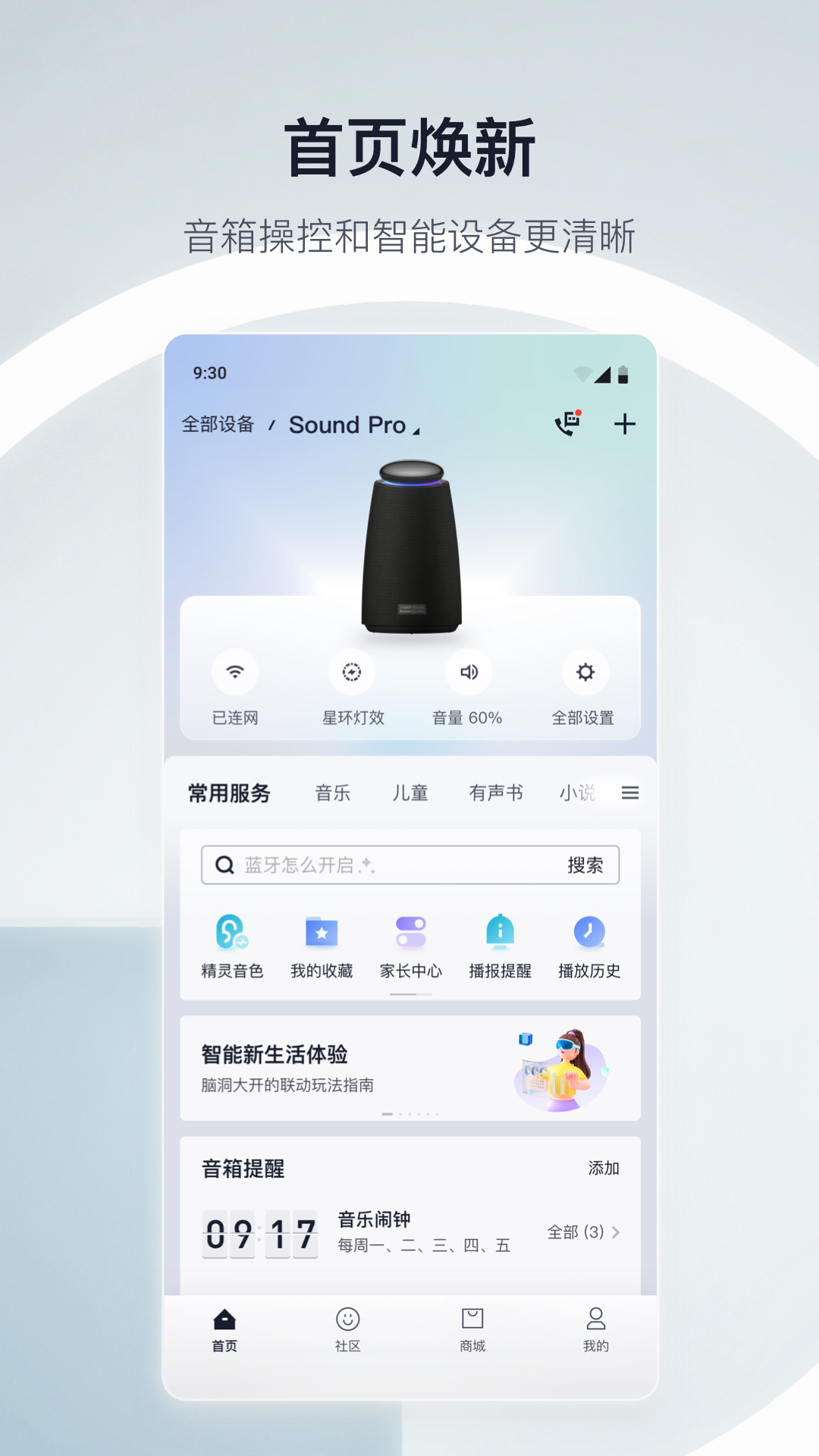
Task: Switch to the 音乐 tab
Action: (332, 792)
